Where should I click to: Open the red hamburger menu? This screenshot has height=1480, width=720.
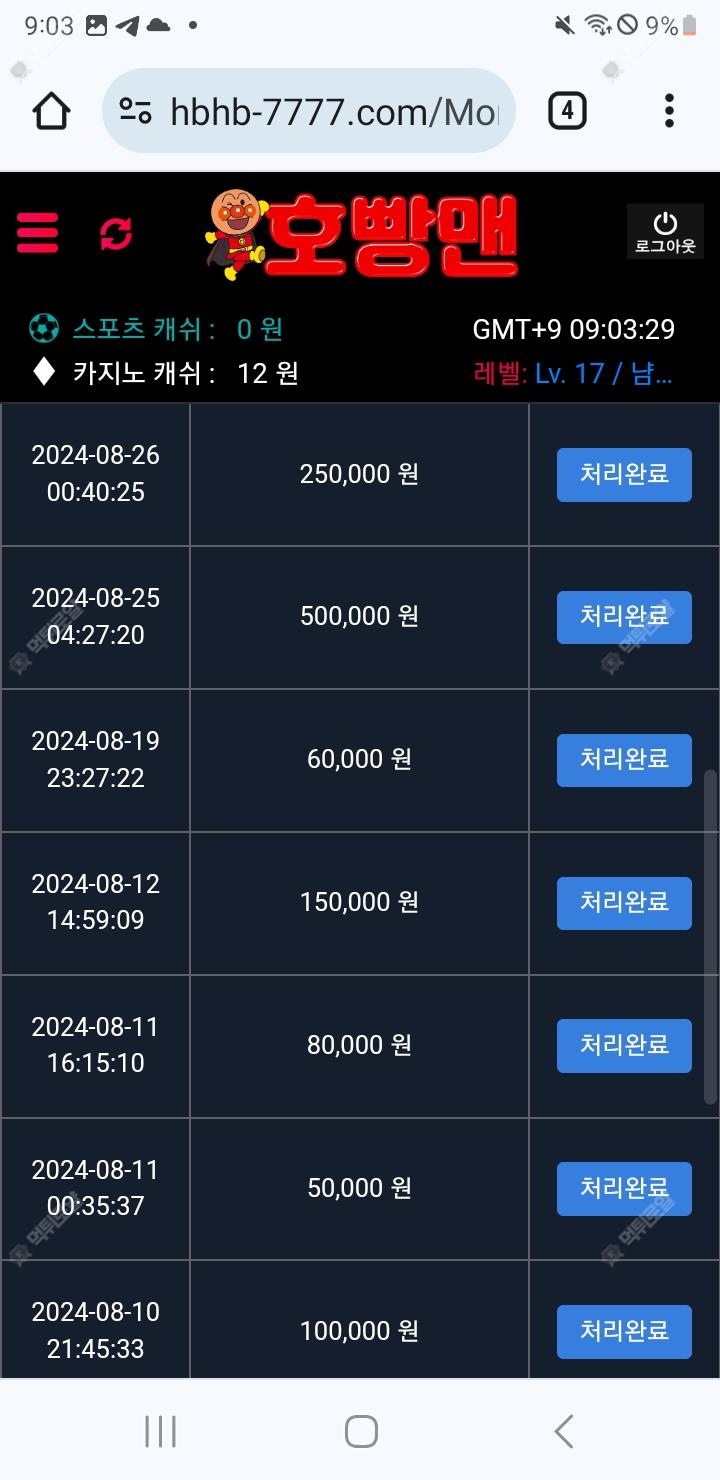click(x=37, y=233)
